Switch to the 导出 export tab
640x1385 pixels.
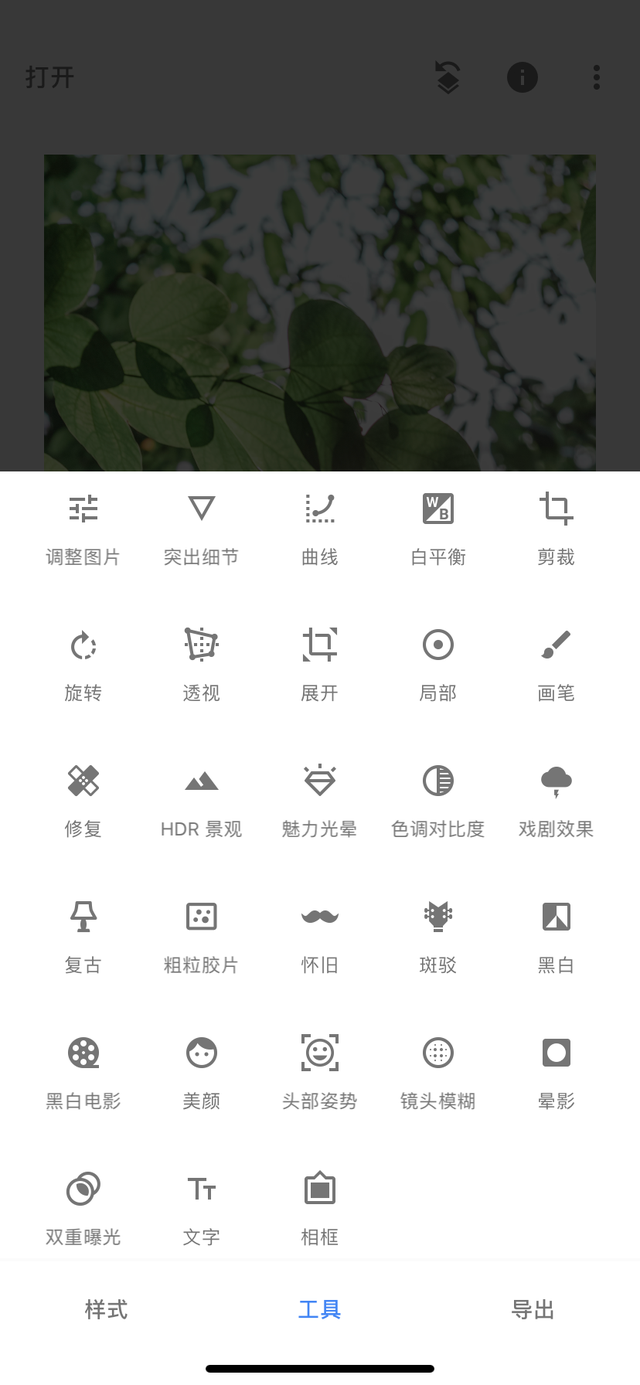(x=533, y=1310)
